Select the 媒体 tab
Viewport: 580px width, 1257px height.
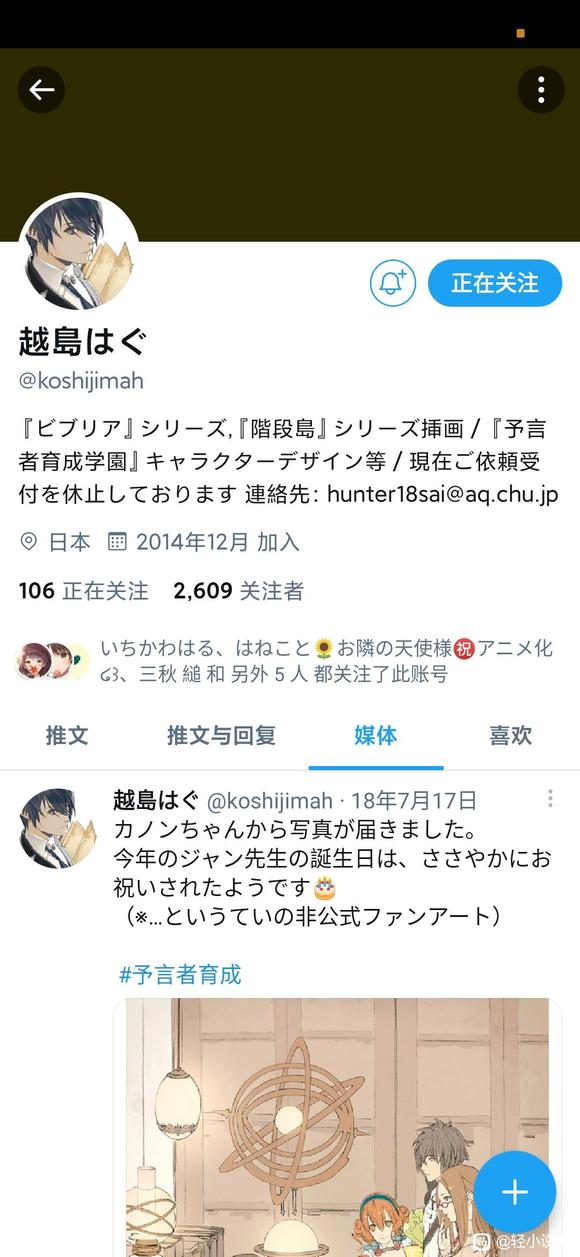point(375,736)
